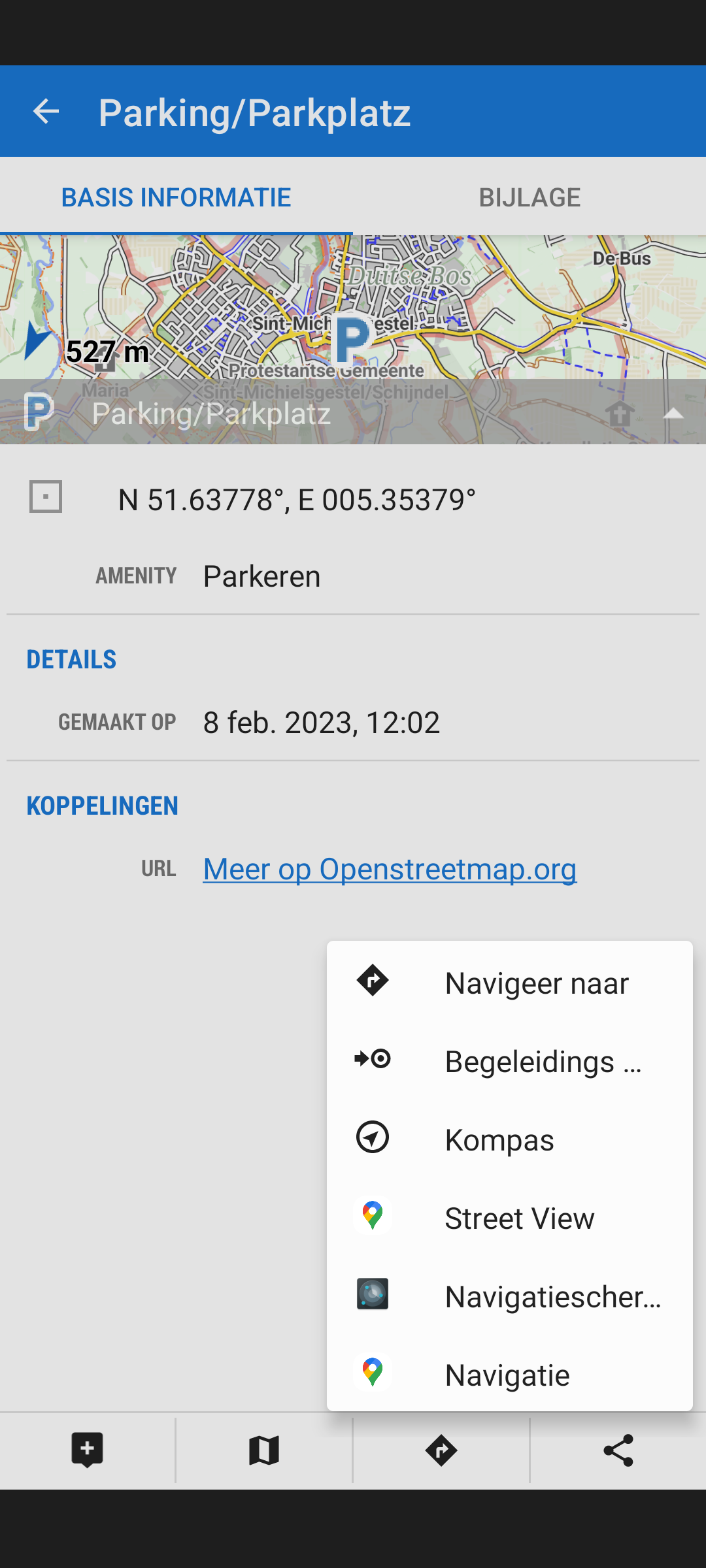This screenshot has height=1568, width=706.
Task: Start Google Maps Navigatie
Action: [510, 1375]
